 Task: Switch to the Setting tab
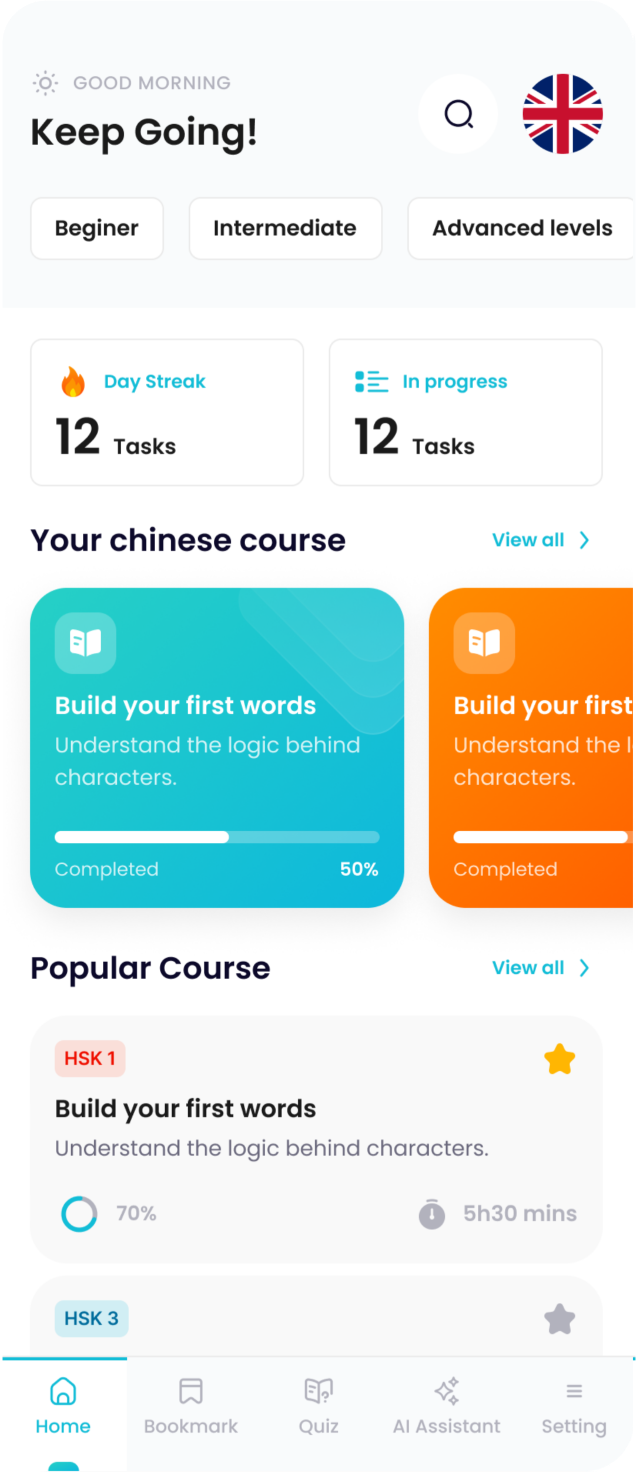[574, 1406]
